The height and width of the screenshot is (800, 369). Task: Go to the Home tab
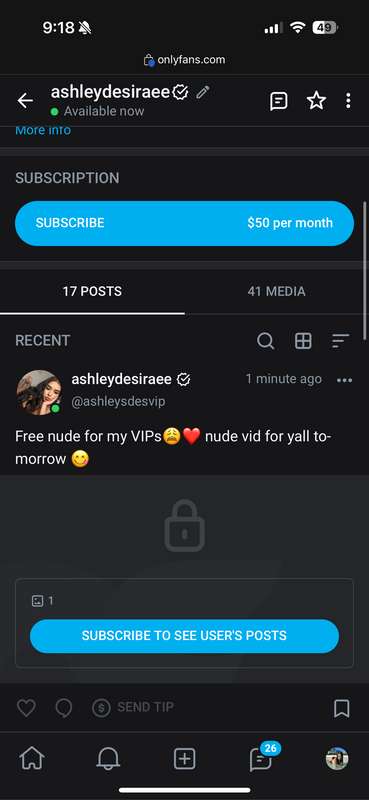pos(32,759)
